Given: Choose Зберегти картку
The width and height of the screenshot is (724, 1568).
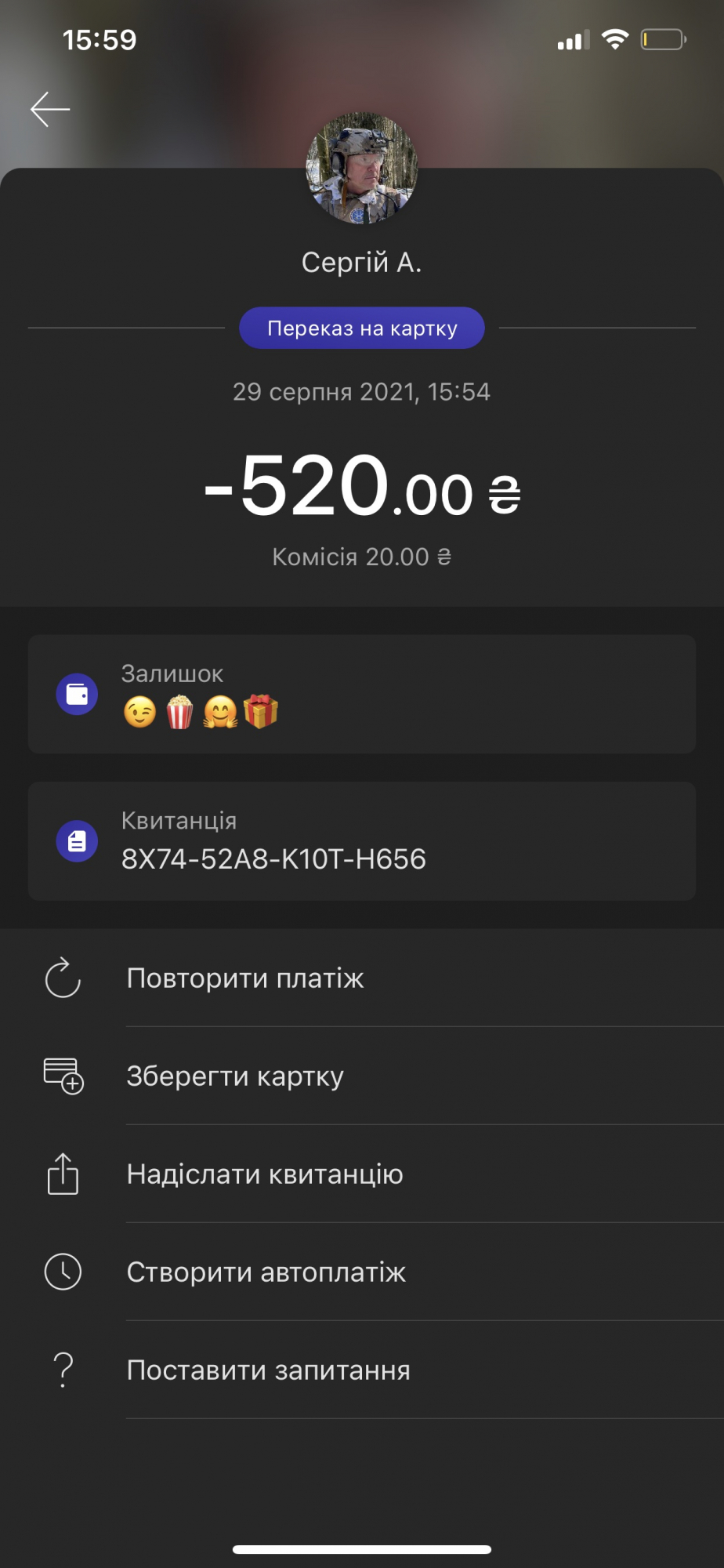Looking at the screenshot, I should (362, 1076).
